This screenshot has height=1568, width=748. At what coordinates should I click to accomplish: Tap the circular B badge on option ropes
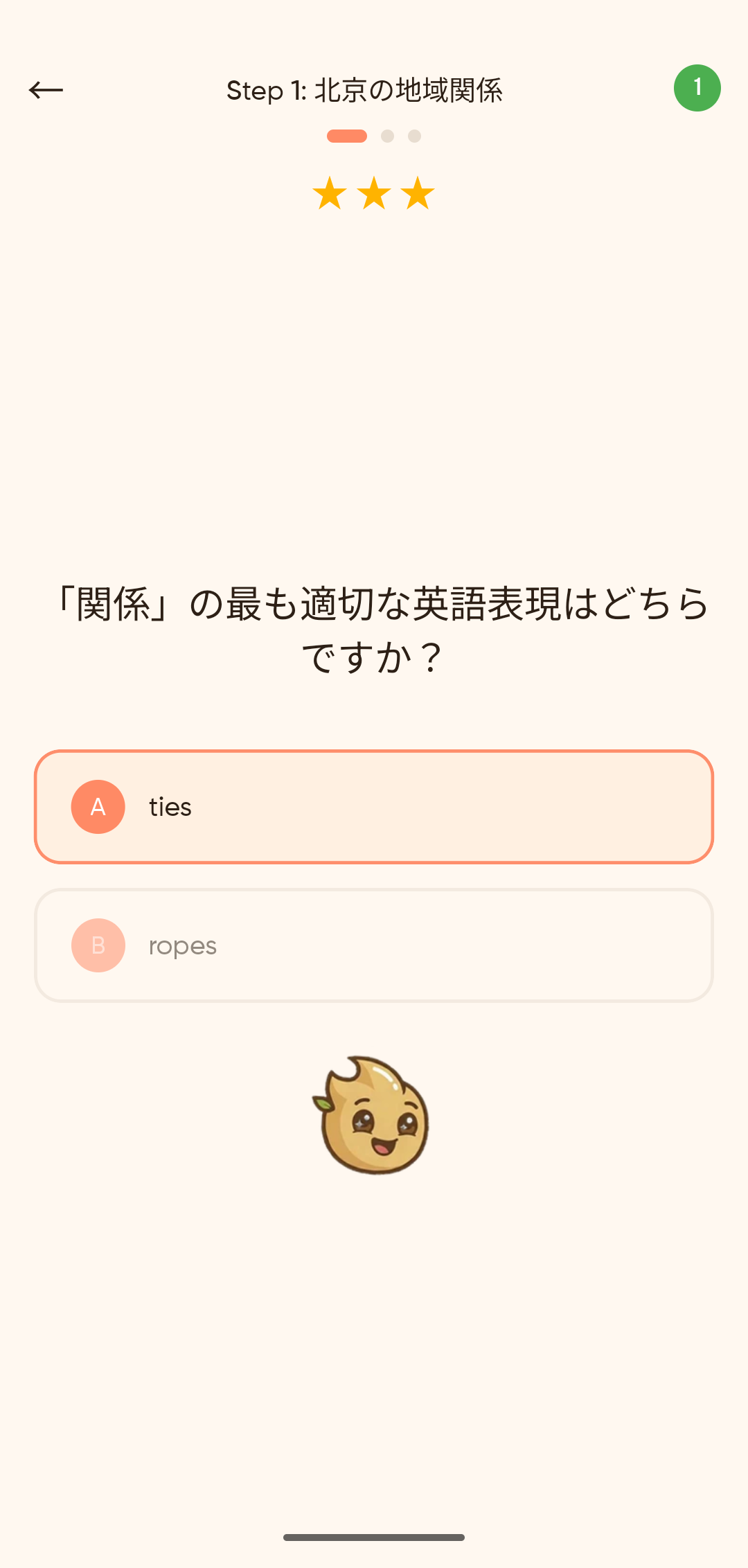coord(97,945)
